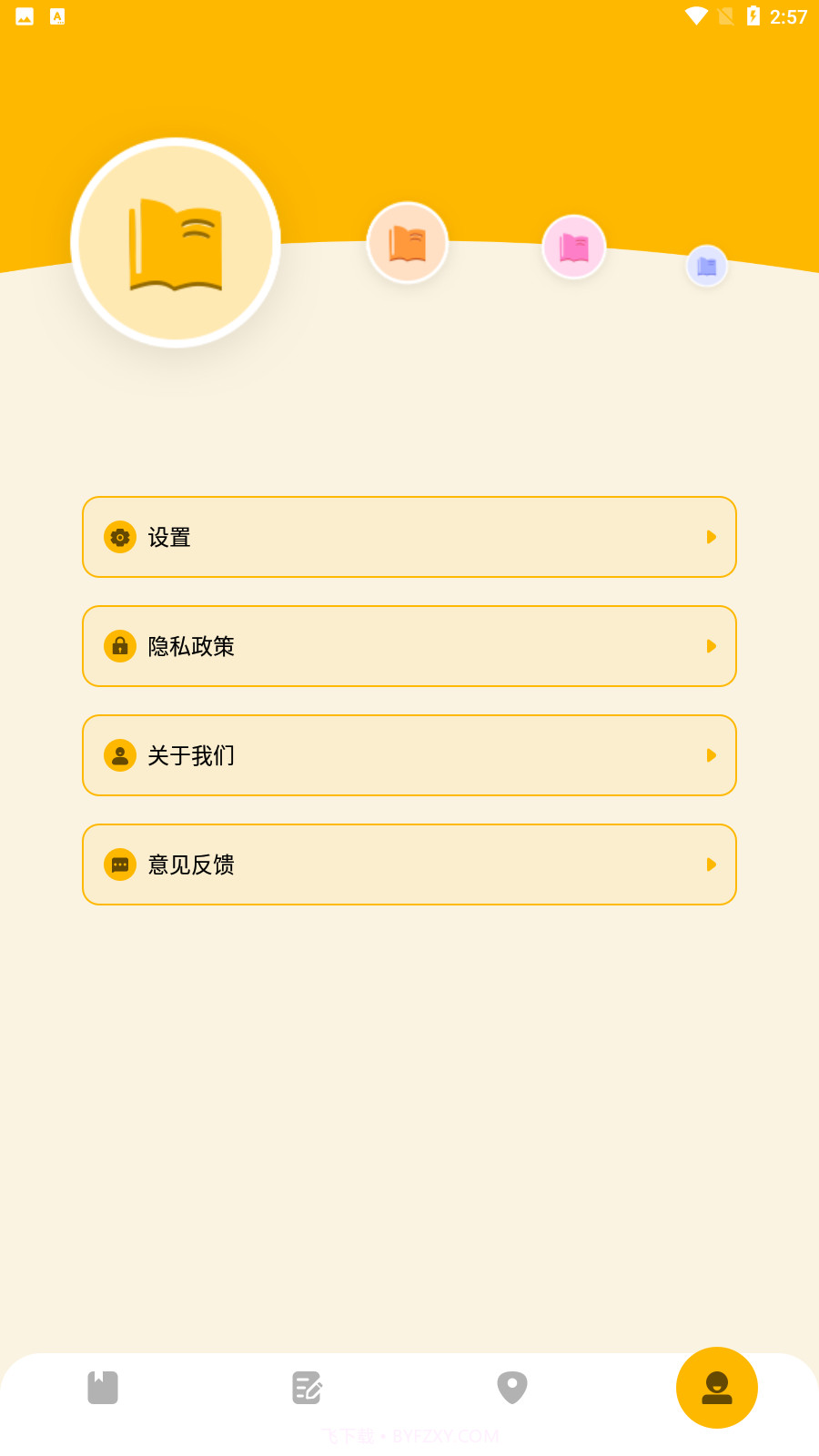Screen dimensions: 819x1456
Task: Tap the pink book icon
Action: (573, 247)
